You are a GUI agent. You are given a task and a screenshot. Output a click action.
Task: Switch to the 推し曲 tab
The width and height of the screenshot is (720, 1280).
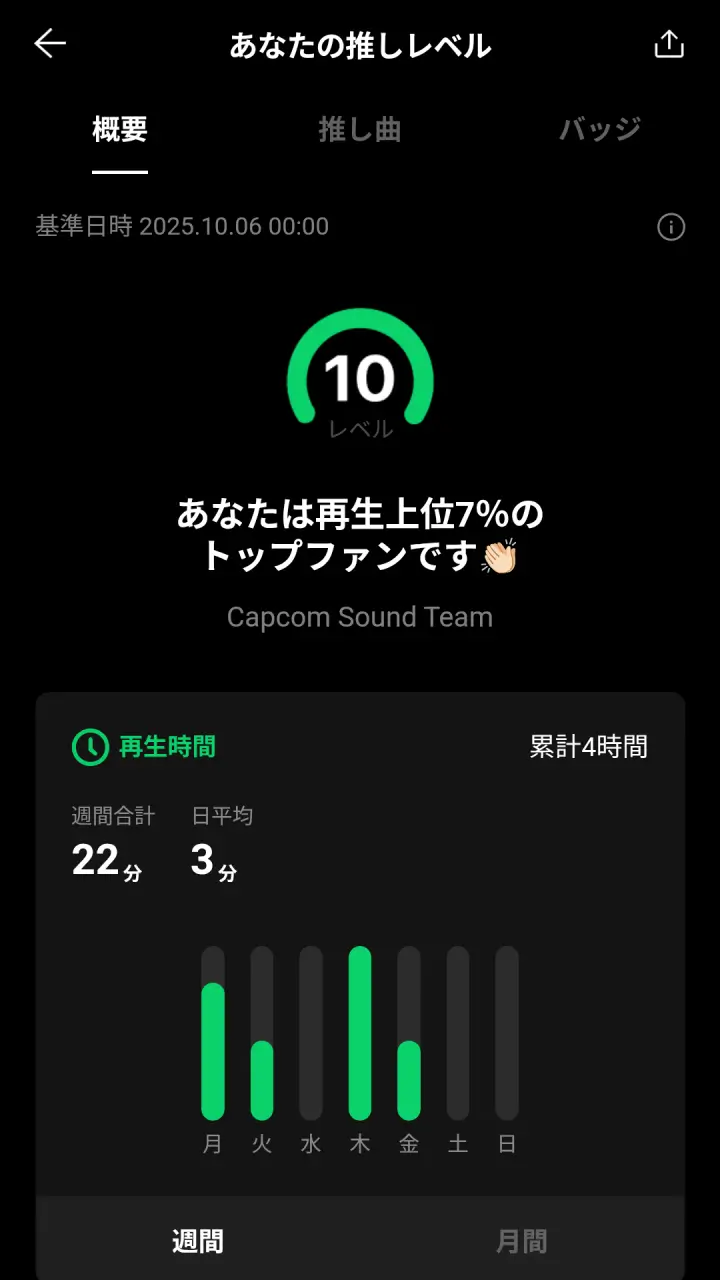[x=360, y=130]
